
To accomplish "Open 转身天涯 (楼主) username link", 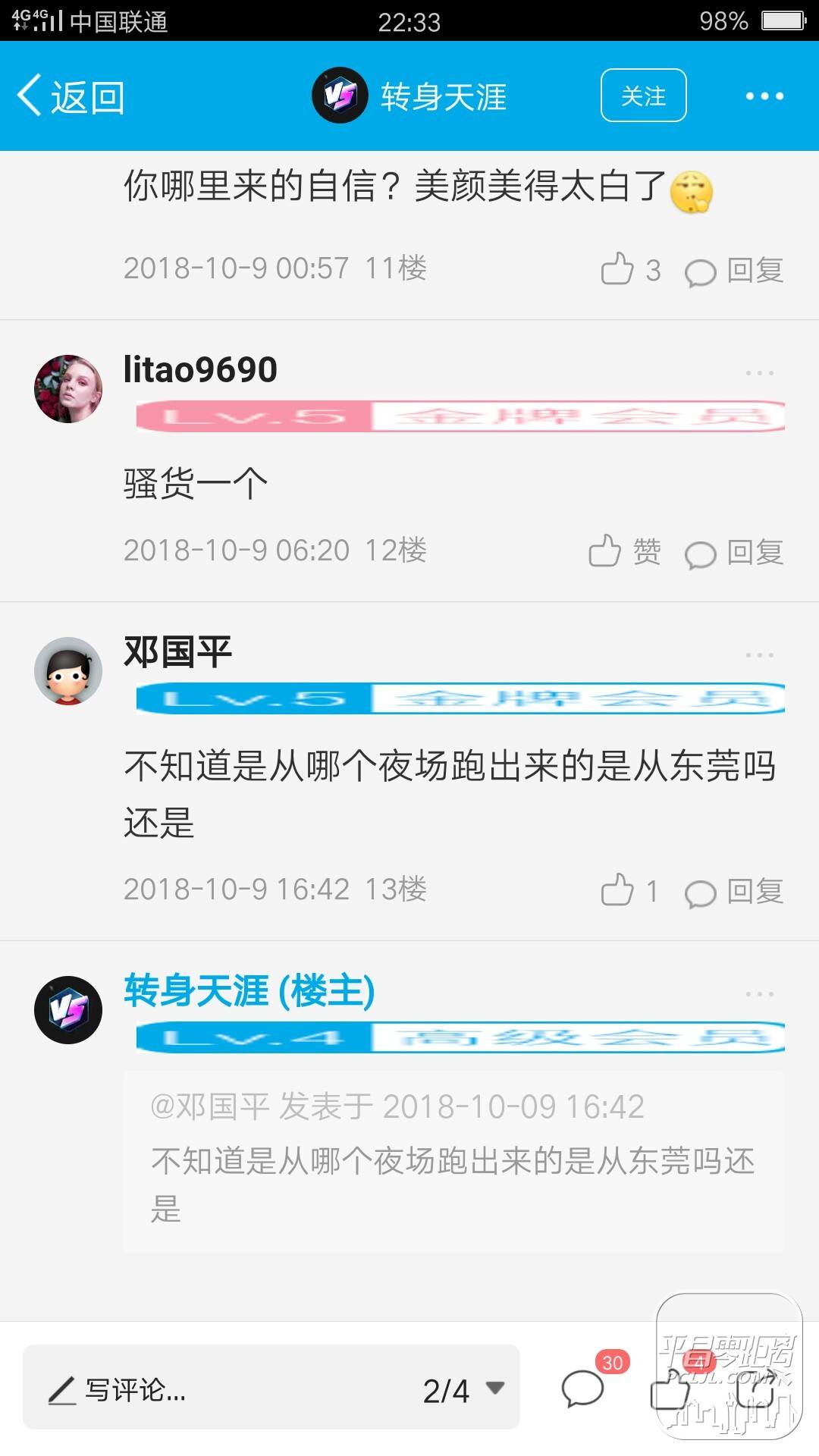I will coord(249,990).
